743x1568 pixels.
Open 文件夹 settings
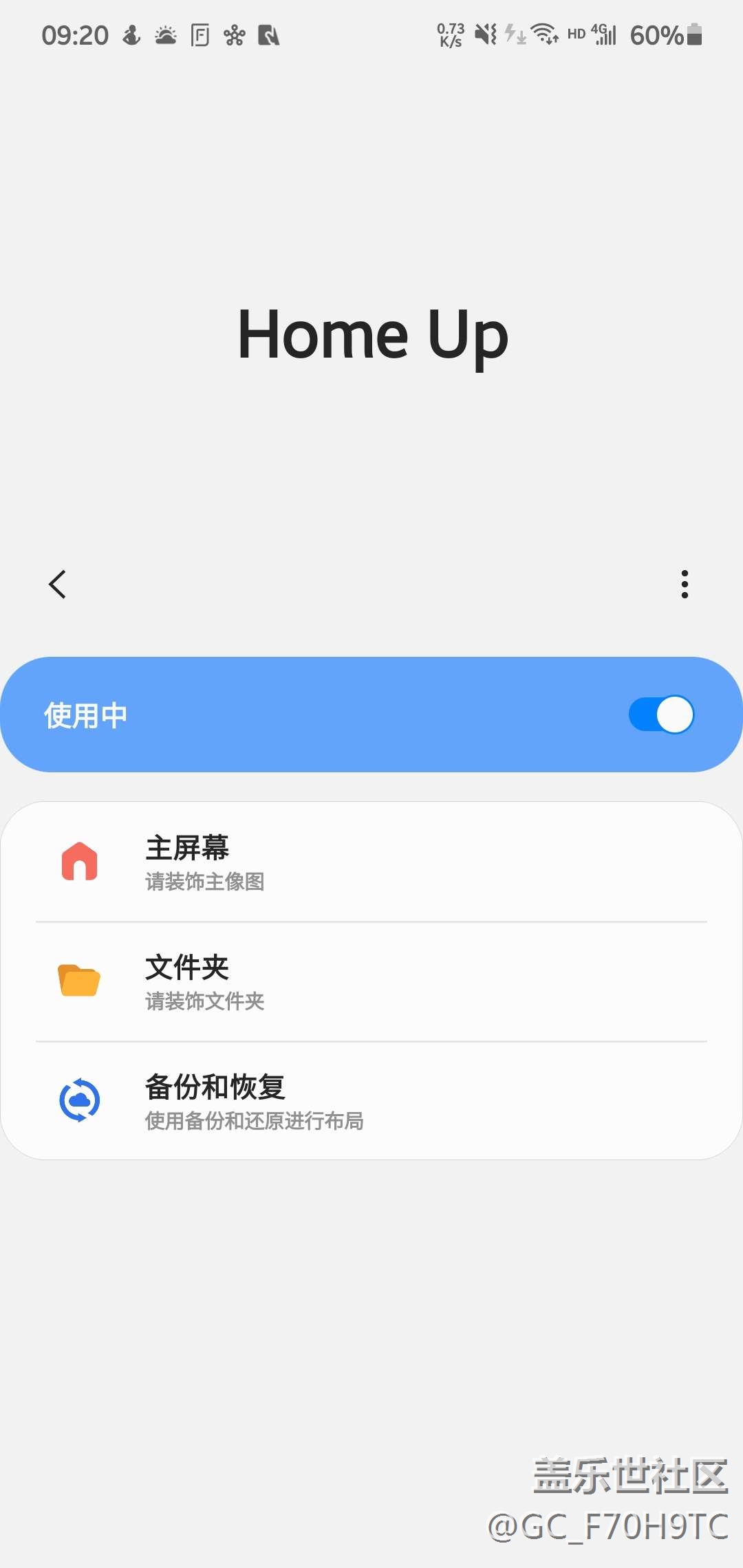(x=371, y=982)
